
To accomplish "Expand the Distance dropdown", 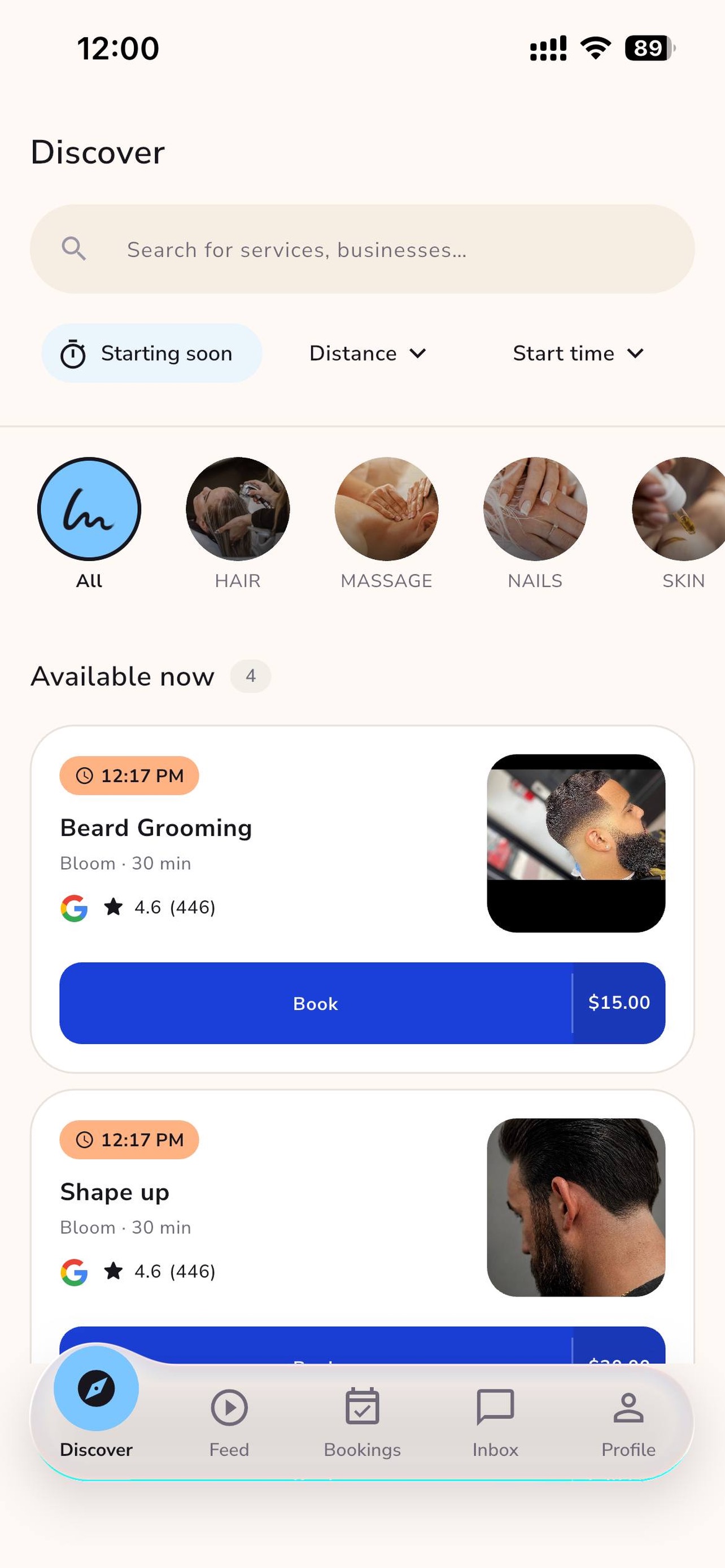I will [368, 353].
